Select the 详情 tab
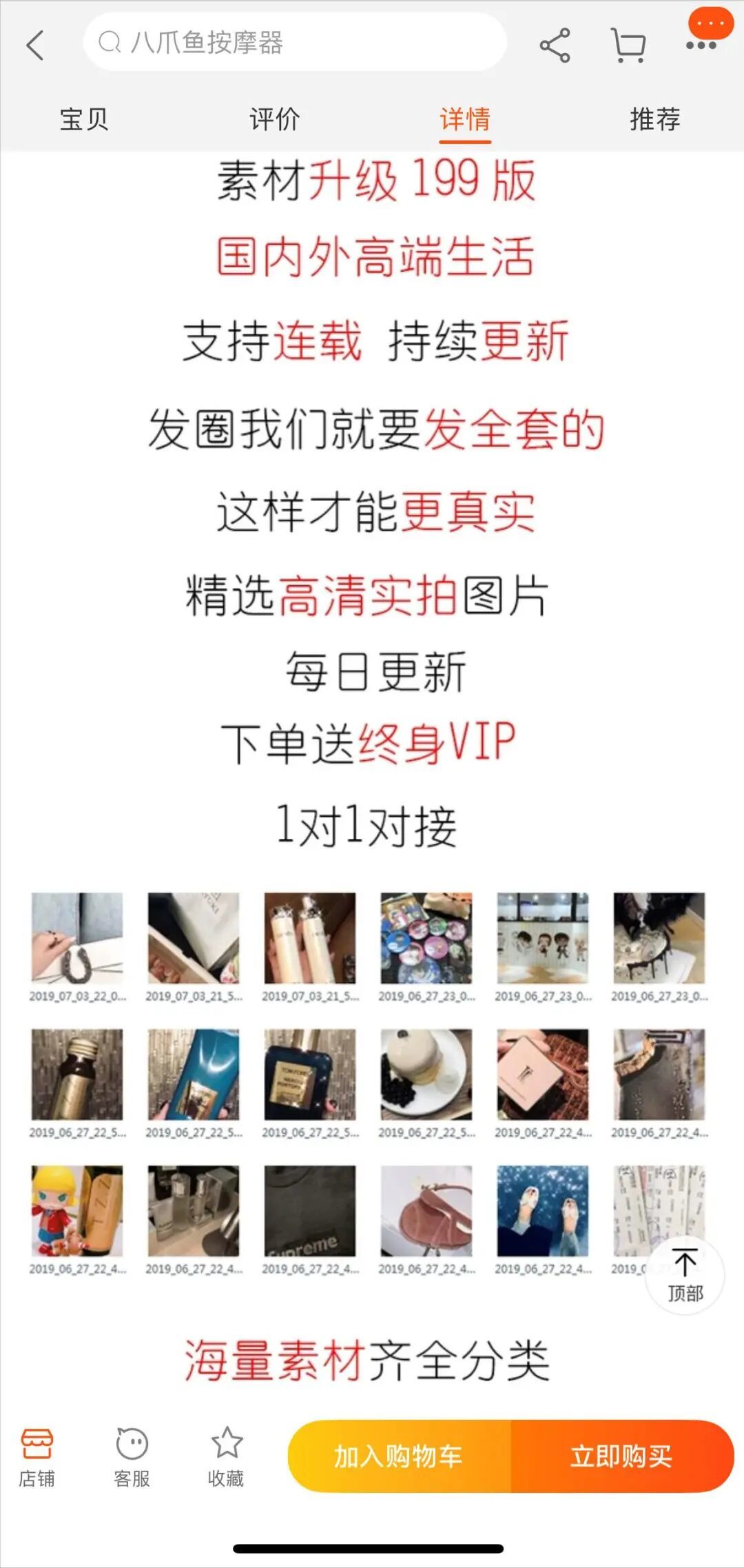744x1568 pixels. 465,119
